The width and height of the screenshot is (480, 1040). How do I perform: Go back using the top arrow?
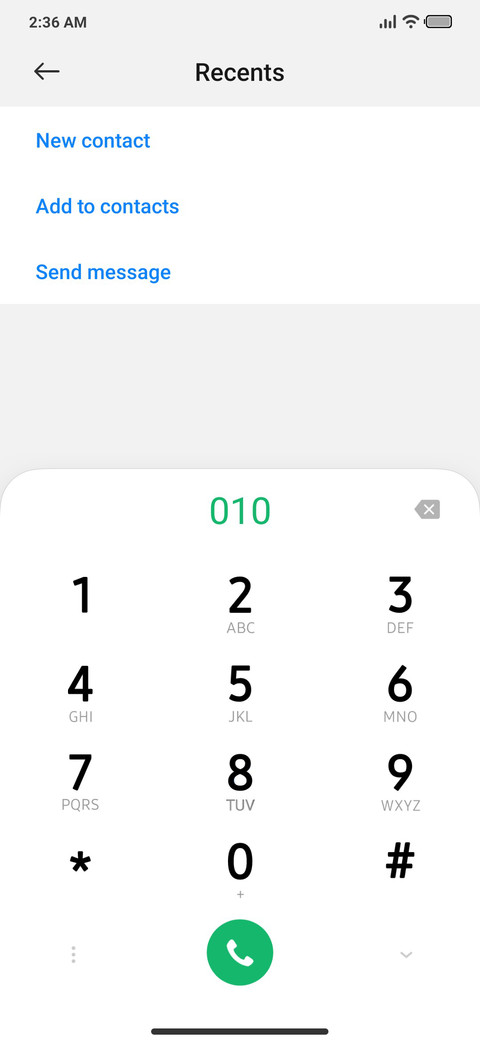click(x=46, y=72)
